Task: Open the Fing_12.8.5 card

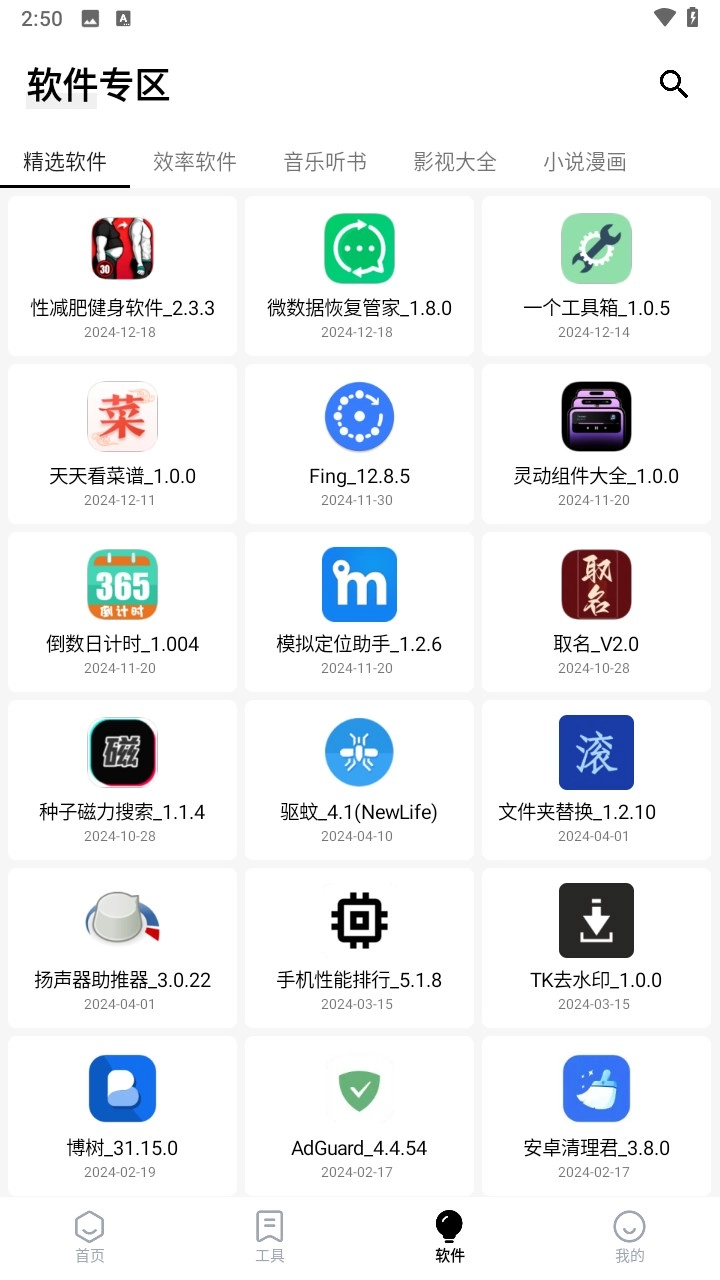Action: 359,444
